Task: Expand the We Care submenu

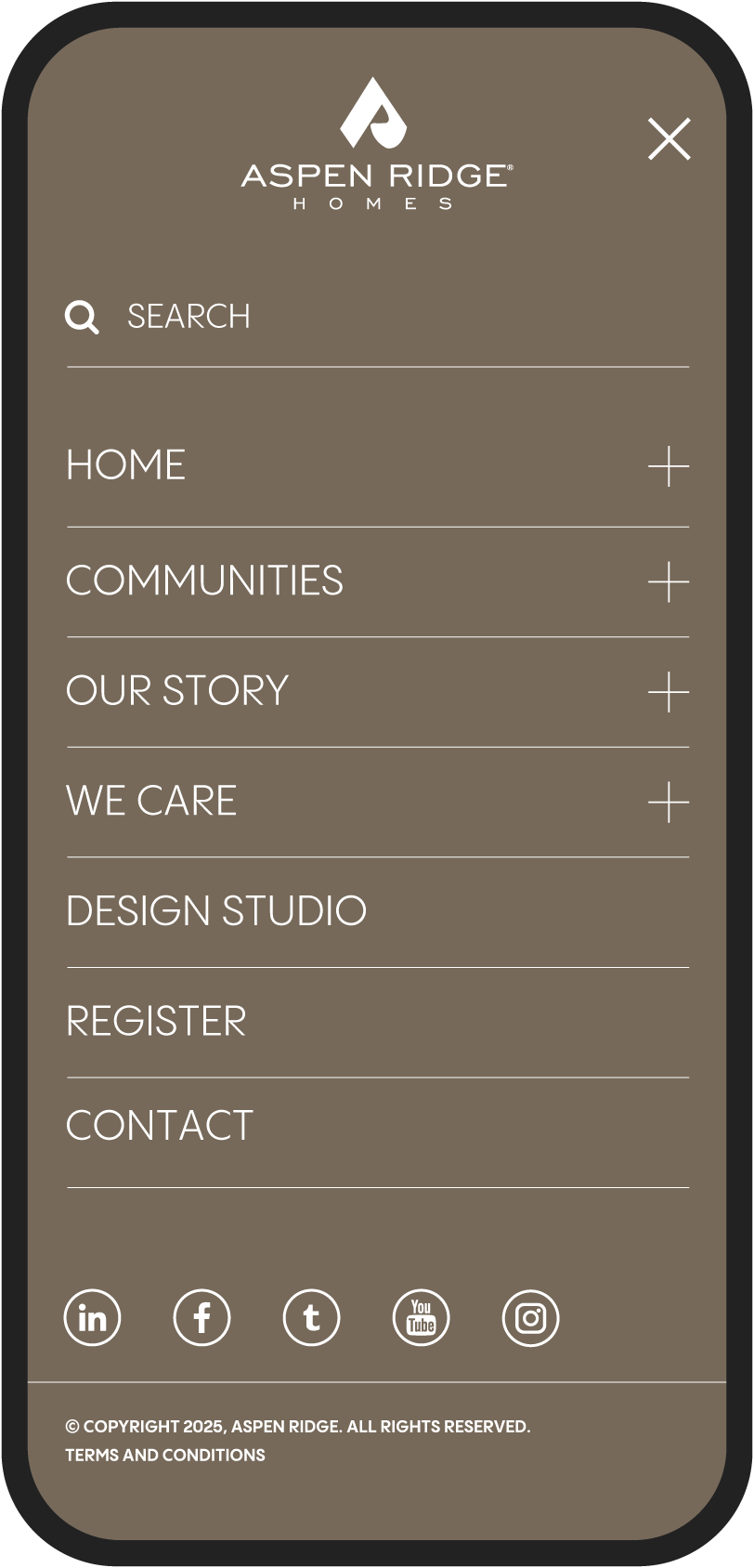Action: (x=668, y=803)
